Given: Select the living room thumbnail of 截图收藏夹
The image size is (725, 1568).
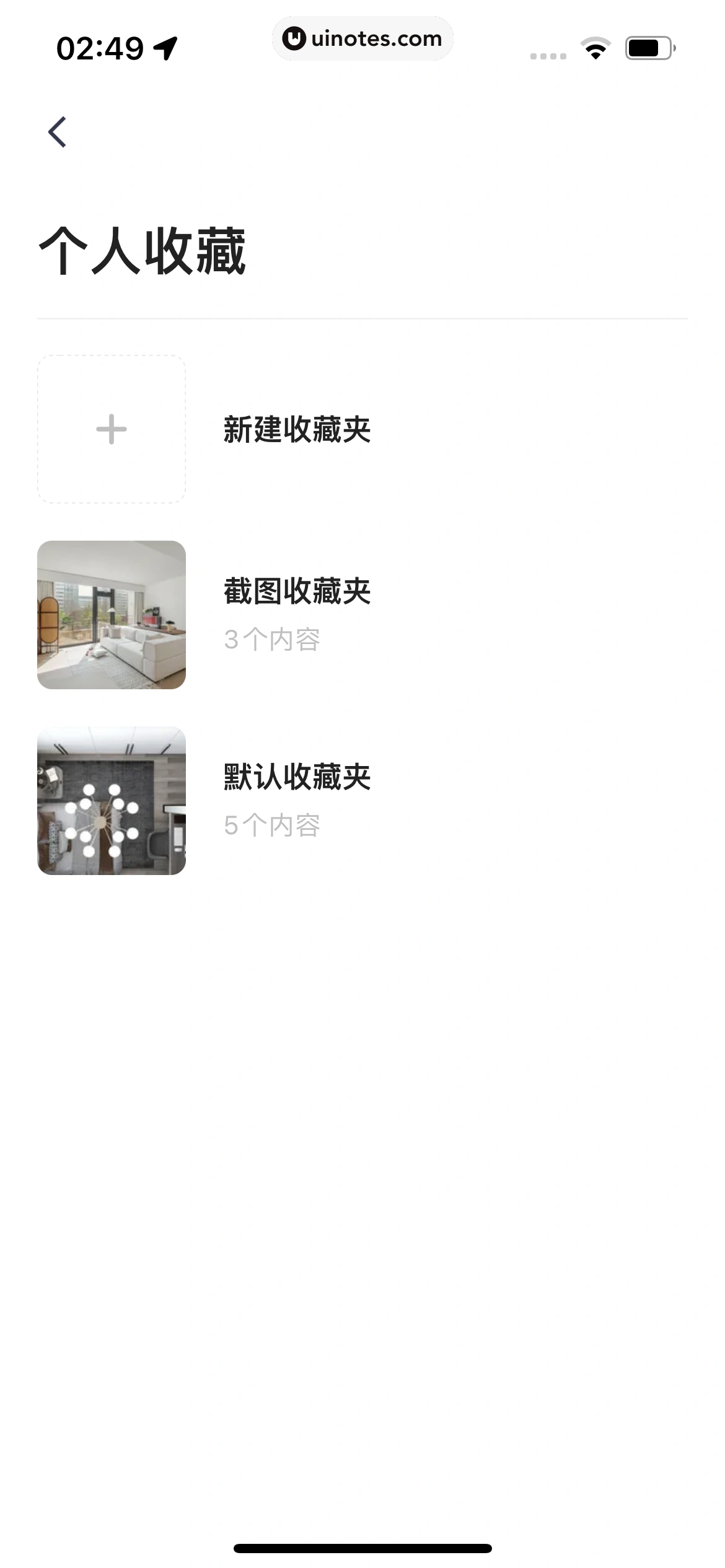Looking at the screenshot, I should click(111, 616).
